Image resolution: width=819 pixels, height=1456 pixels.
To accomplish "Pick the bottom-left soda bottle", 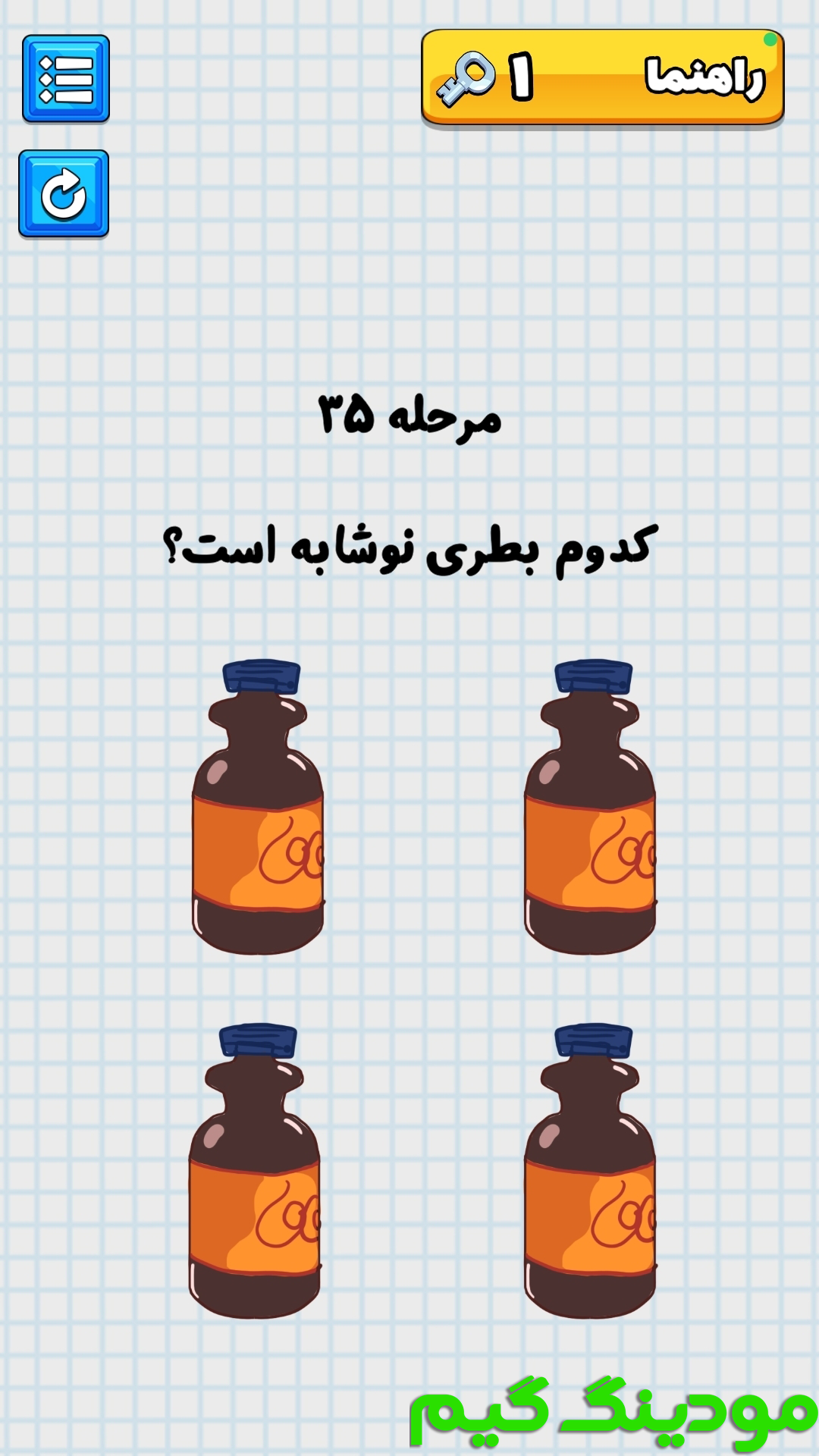I will [255, 1172].
